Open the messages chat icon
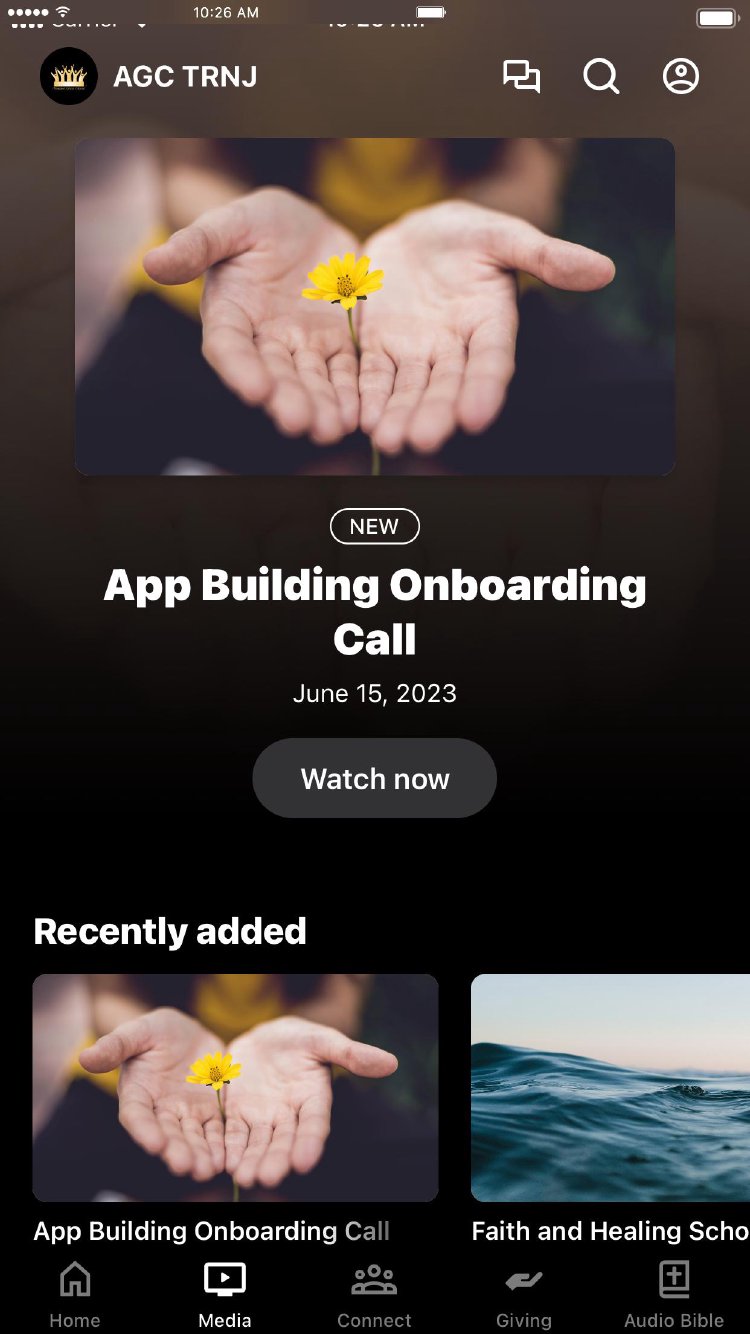Image resolution: width=750 pixels, height=1334 pixels. click(x=521, y=77)
